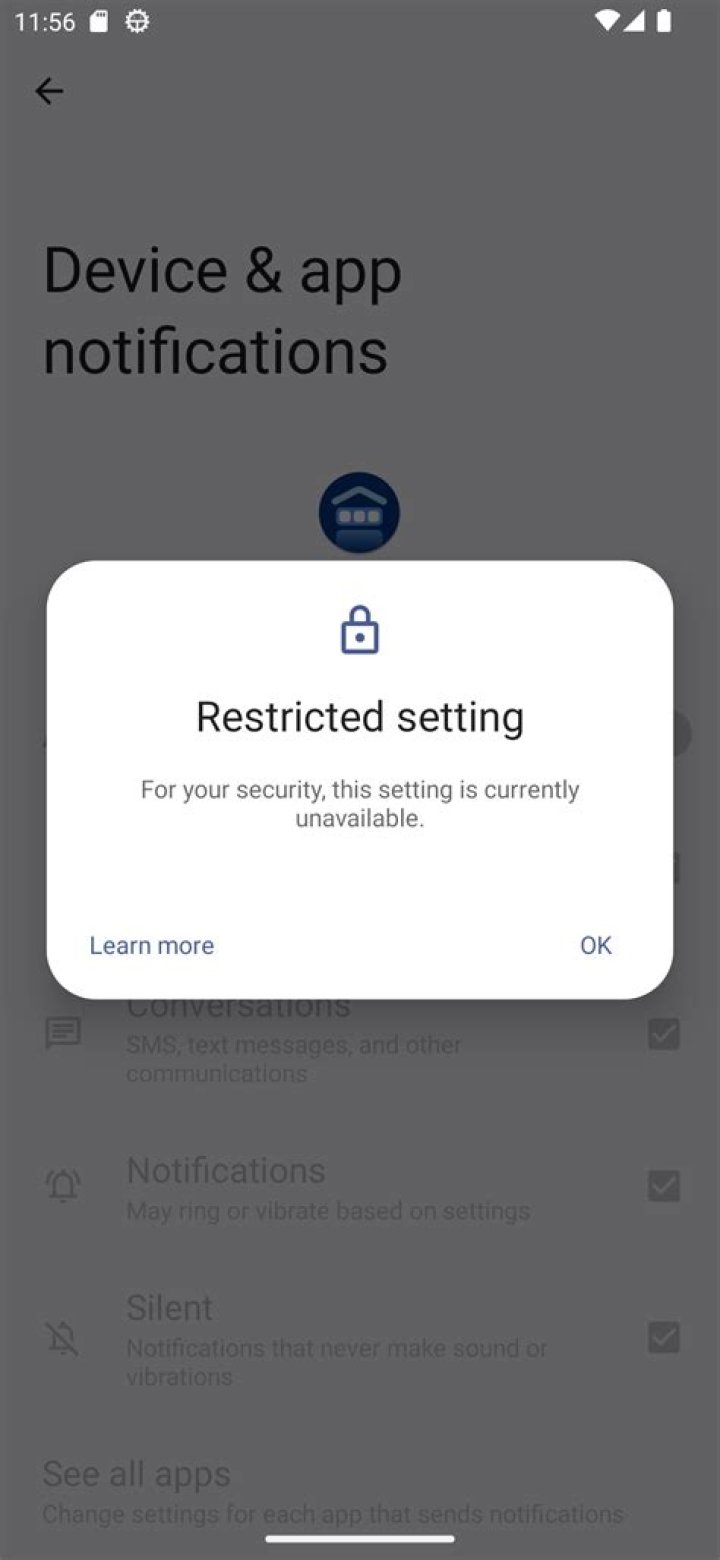Open the settings gear in the status bar
Screen dimensions: 720x1560
[x=137, y=21]
